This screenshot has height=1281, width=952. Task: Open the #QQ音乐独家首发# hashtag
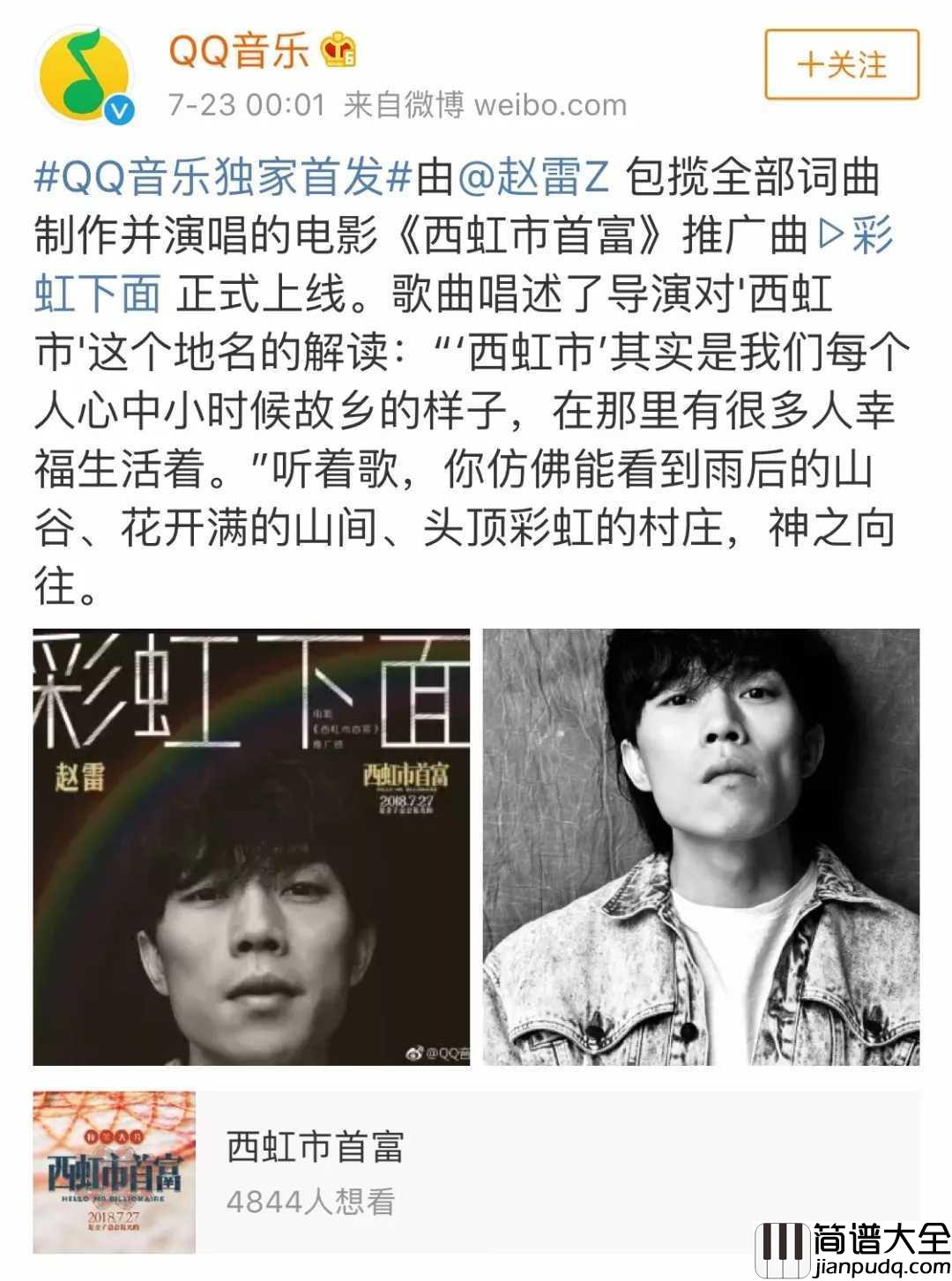click(223, 177)
